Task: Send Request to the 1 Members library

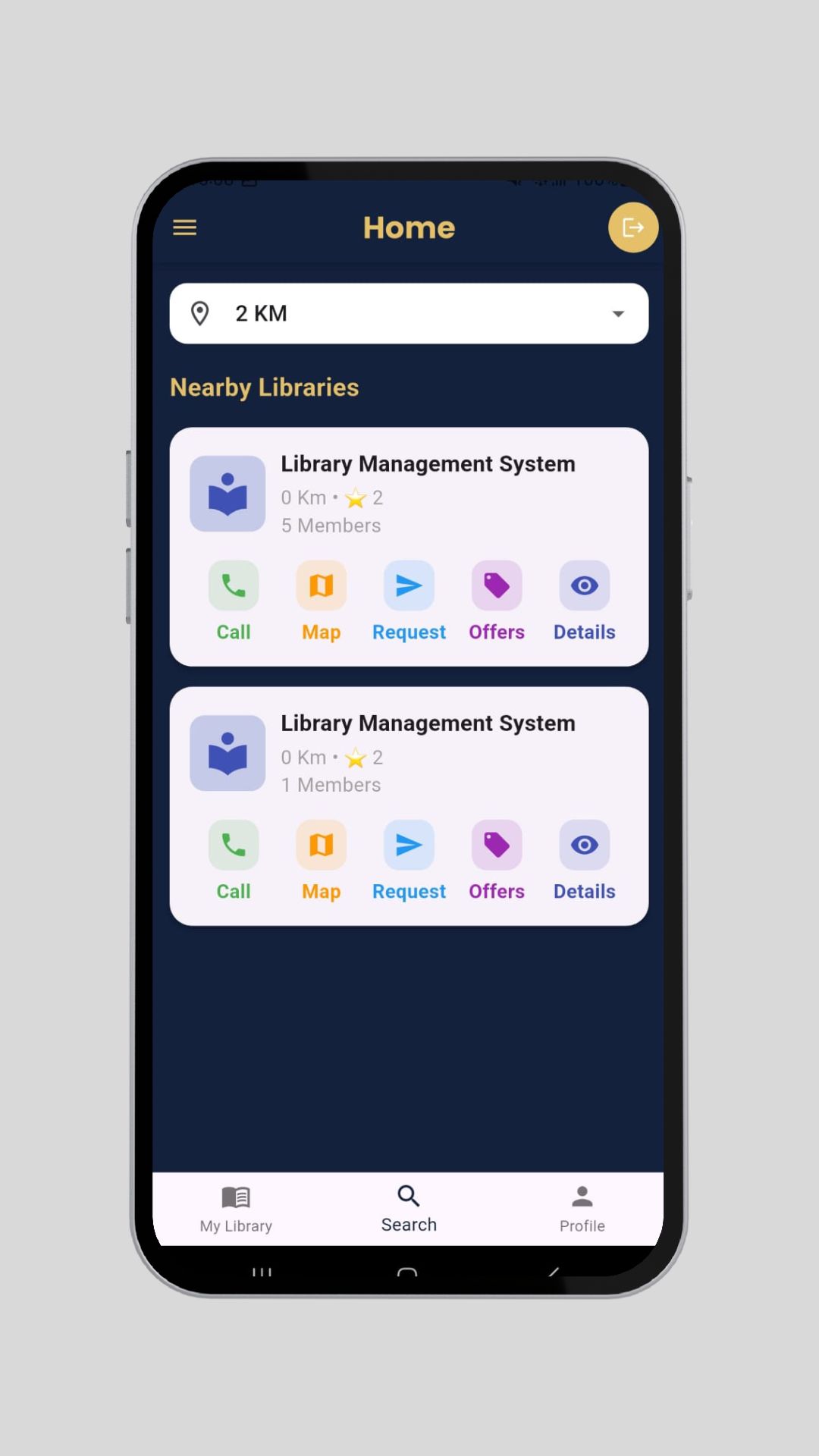Action: (409, 859)
